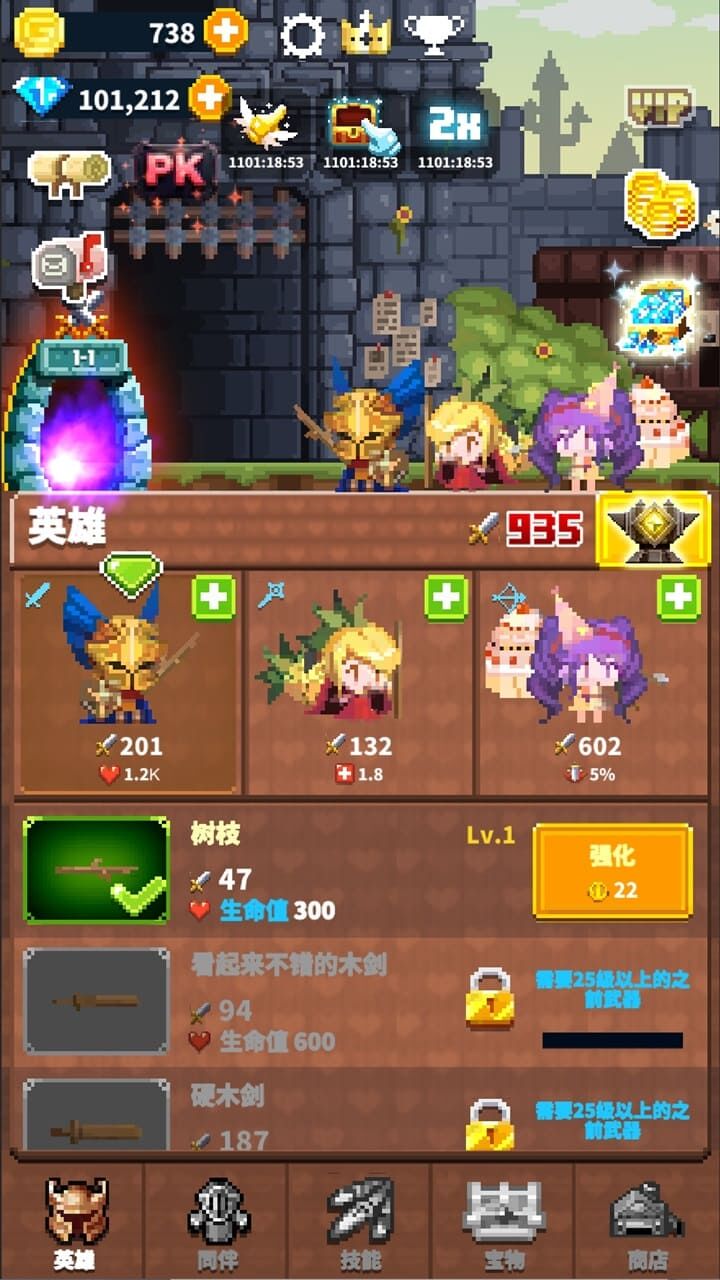Add more diamonds with plus button

(209, 98)
